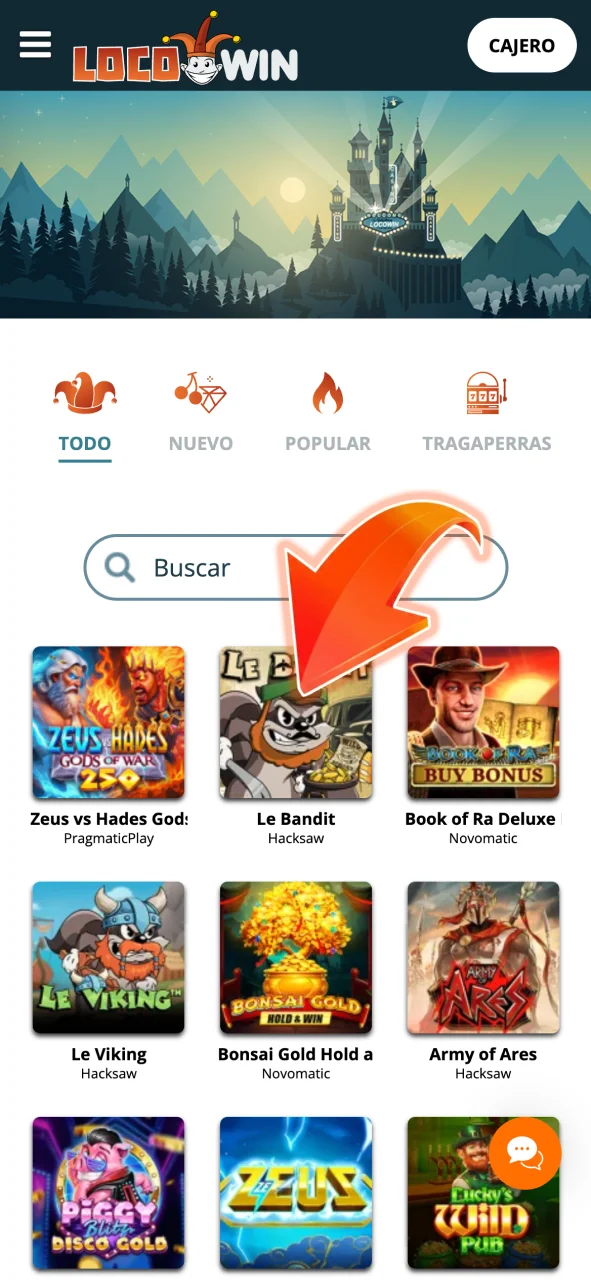Viewport: 591px width, 1280px height.
Task: Open Piggy Blitz Disco Gold game
Action: tap(108, 1193)
